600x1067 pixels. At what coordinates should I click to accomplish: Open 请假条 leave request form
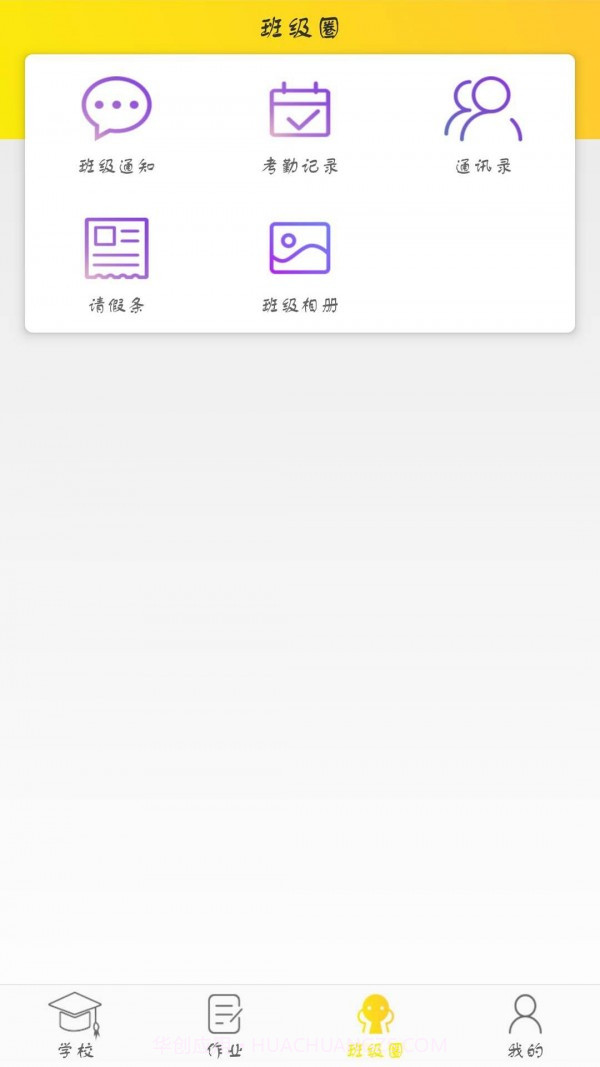[x=117, y=264]
